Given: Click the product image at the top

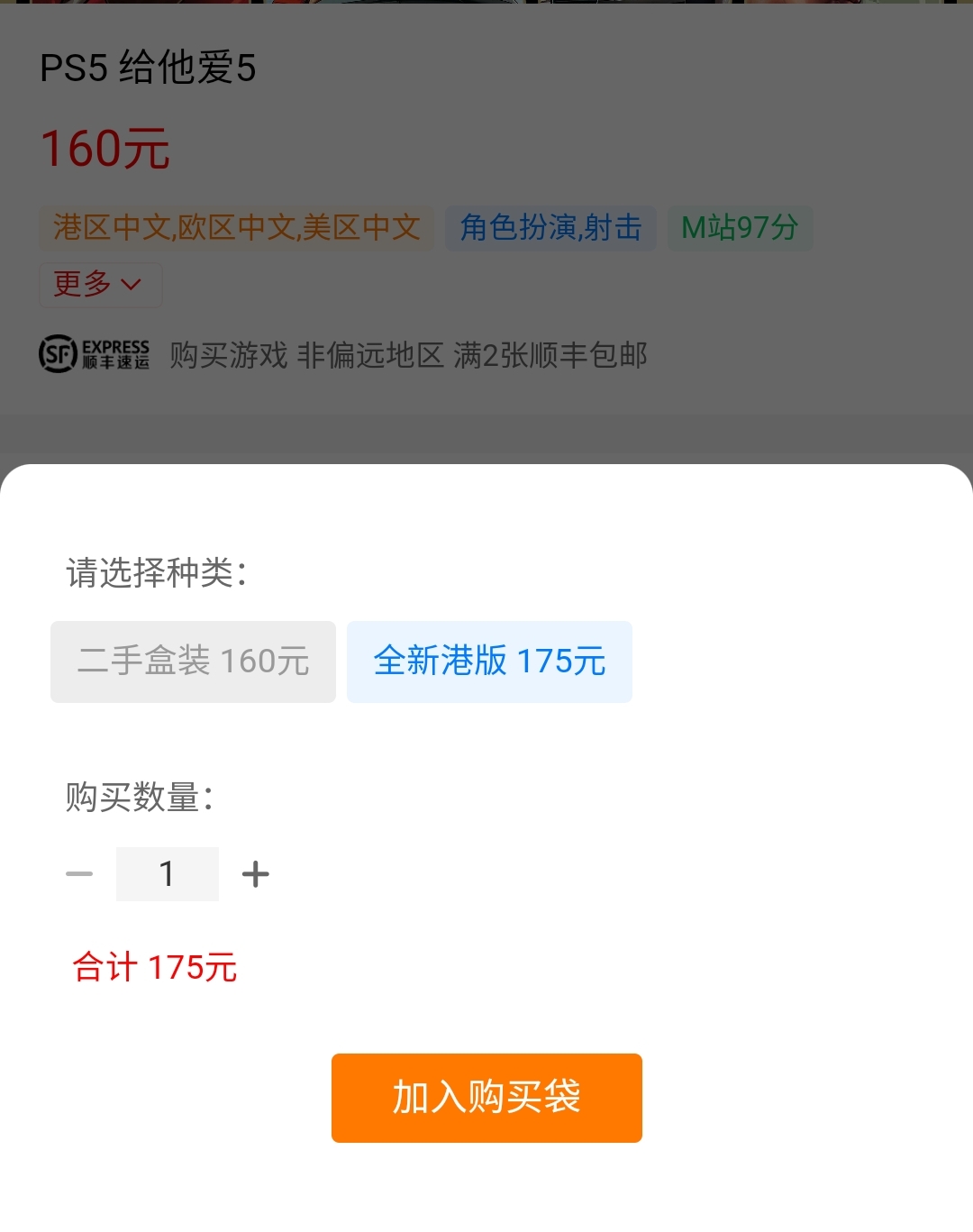Looking at the screenshot, I should point(486,7).
